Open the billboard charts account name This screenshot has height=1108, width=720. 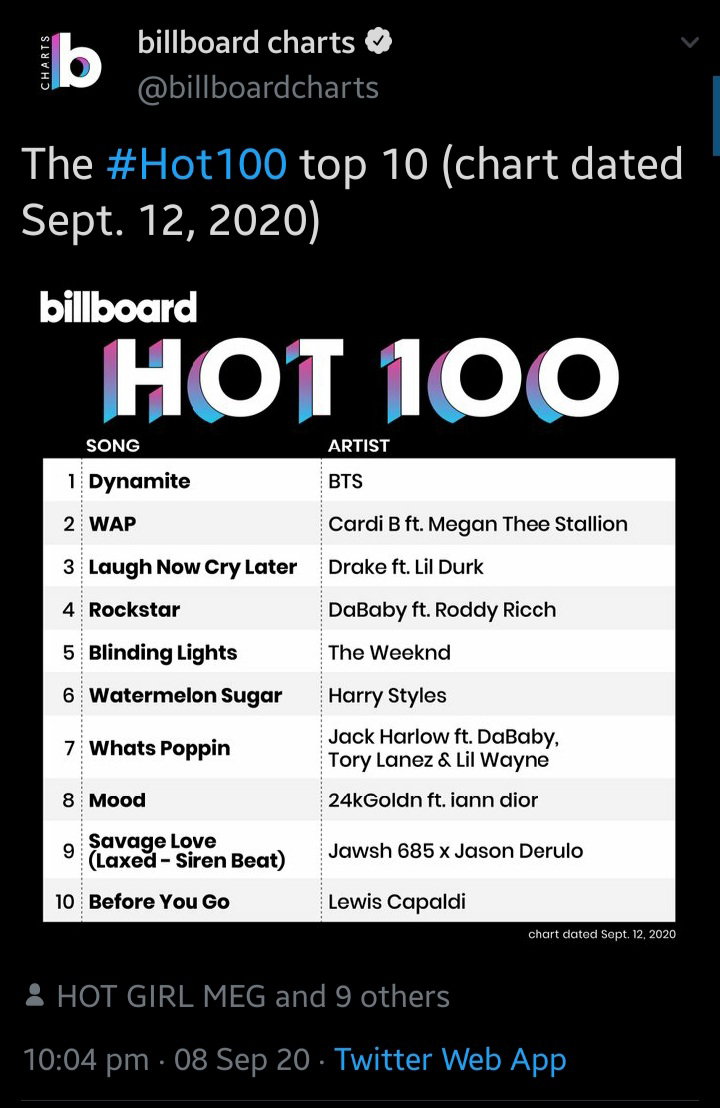(x=246, y=42)
